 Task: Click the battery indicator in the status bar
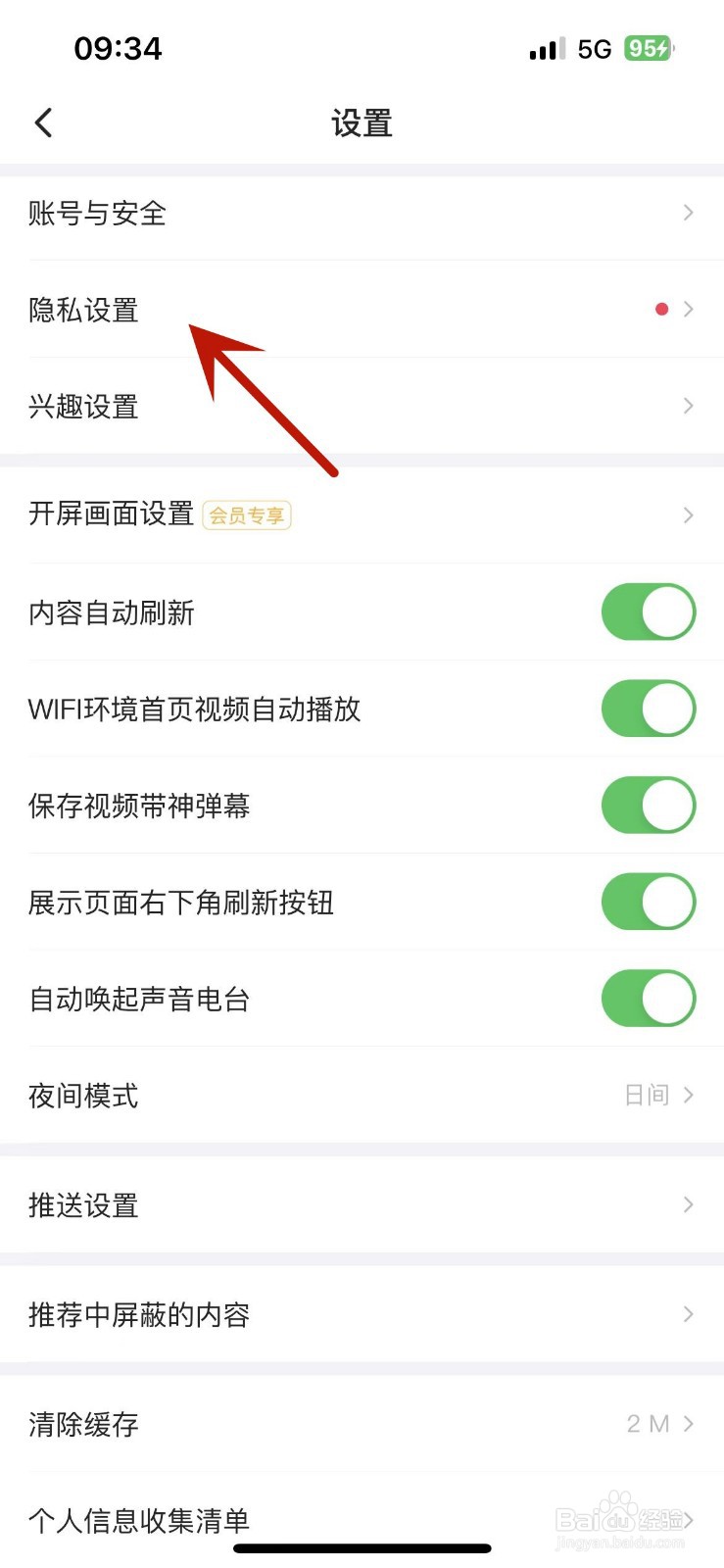click(648, 47)
